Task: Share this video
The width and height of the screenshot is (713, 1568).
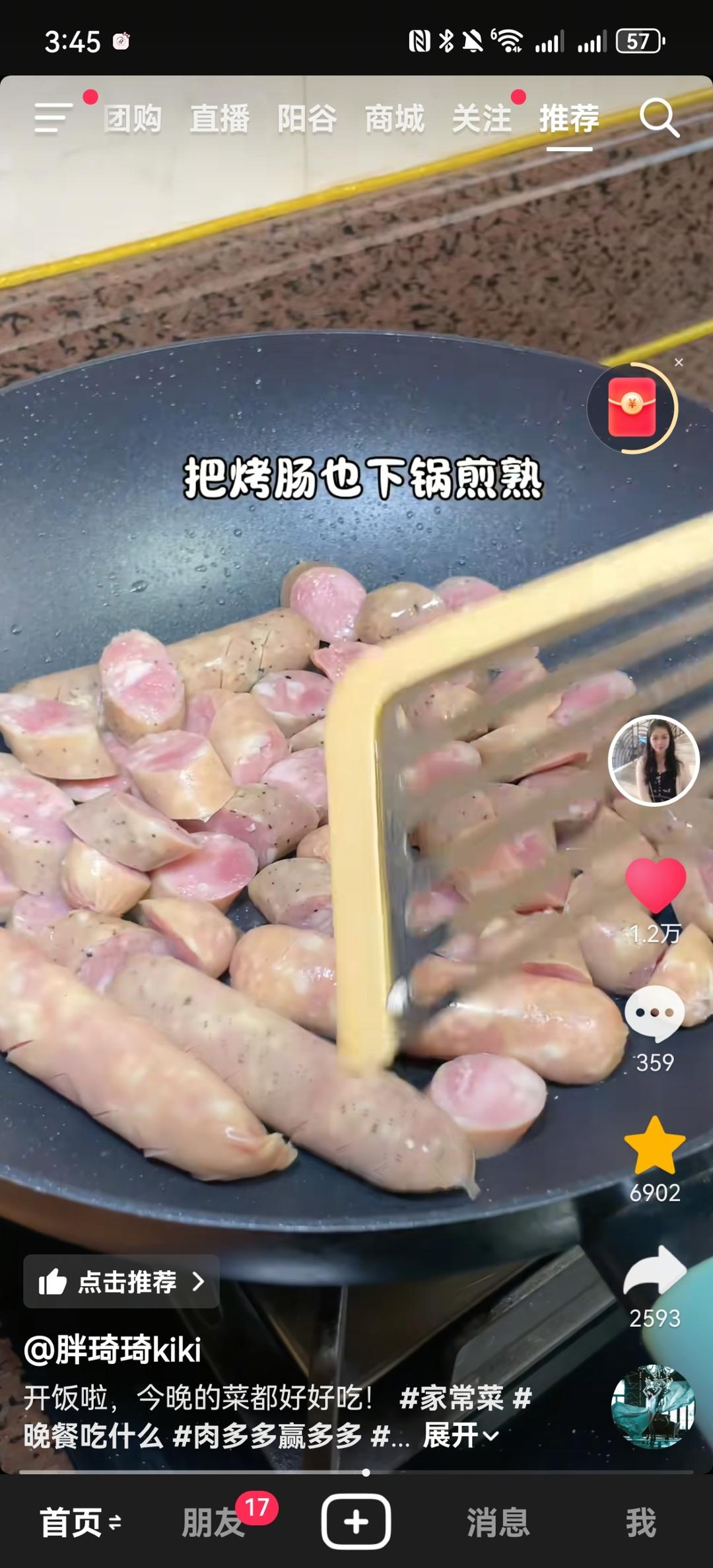Action: pos(654,1271)
